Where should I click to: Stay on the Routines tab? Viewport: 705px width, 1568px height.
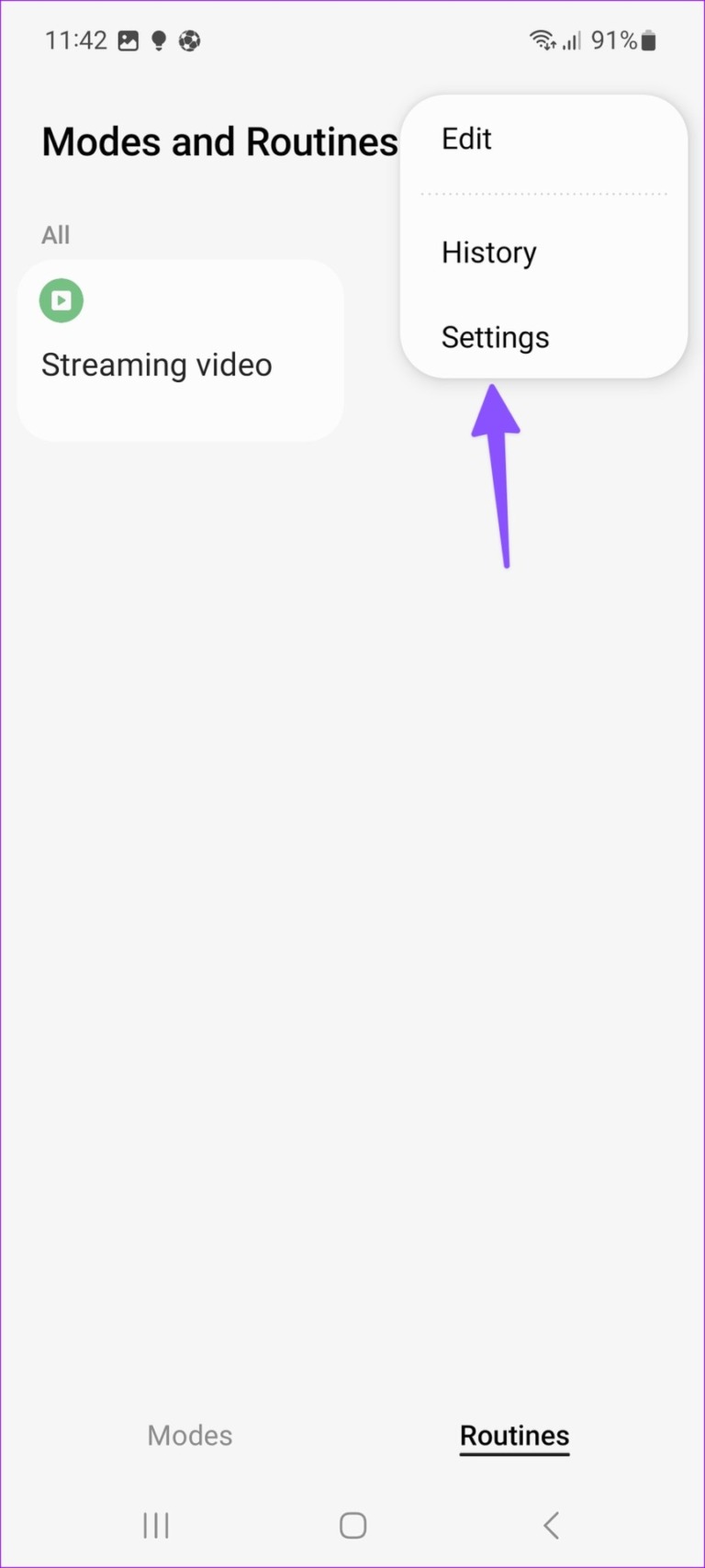click(x=514, y=1435)
